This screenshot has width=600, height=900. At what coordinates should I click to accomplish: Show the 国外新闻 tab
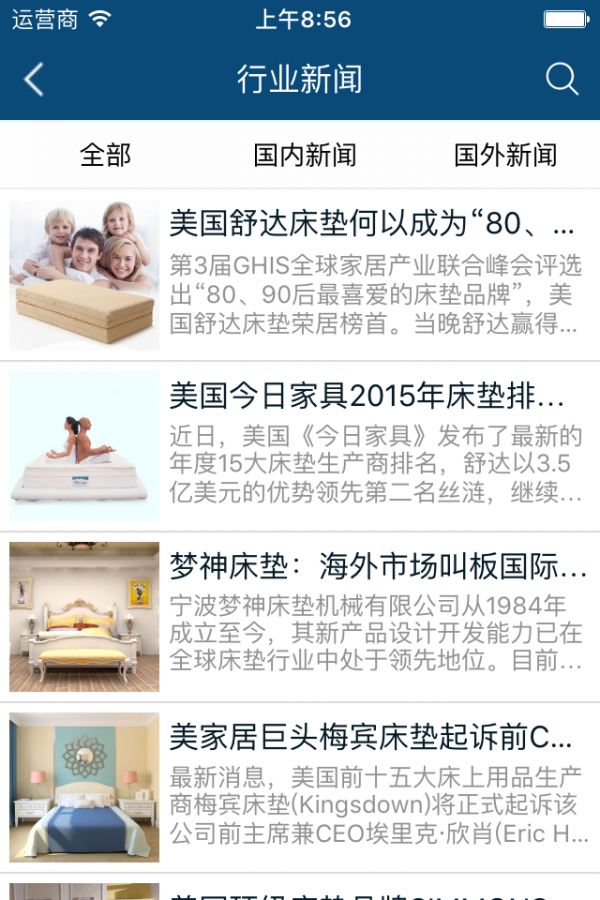505,155
